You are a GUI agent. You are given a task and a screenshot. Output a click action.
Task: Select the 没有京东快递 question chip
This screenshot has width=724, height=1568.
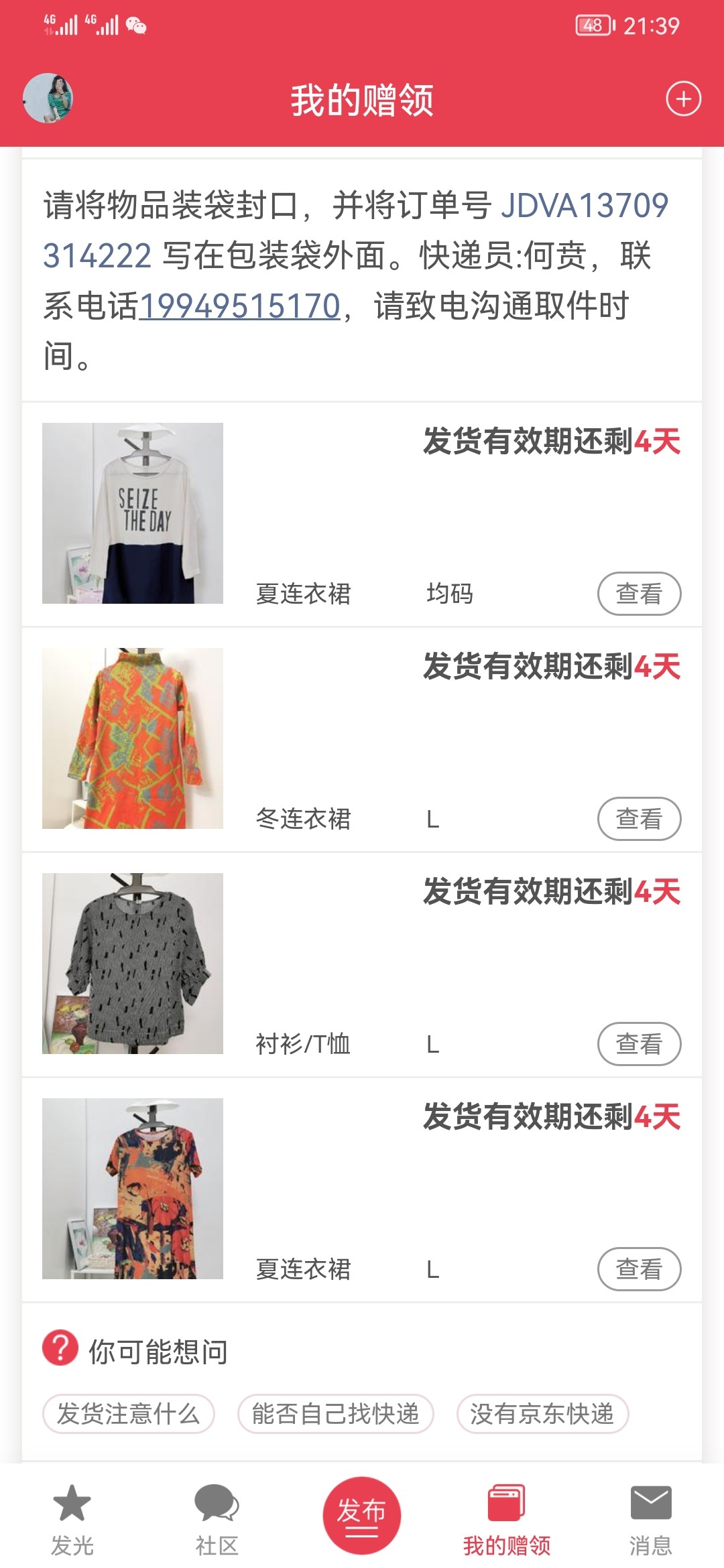click(542, 1414)
